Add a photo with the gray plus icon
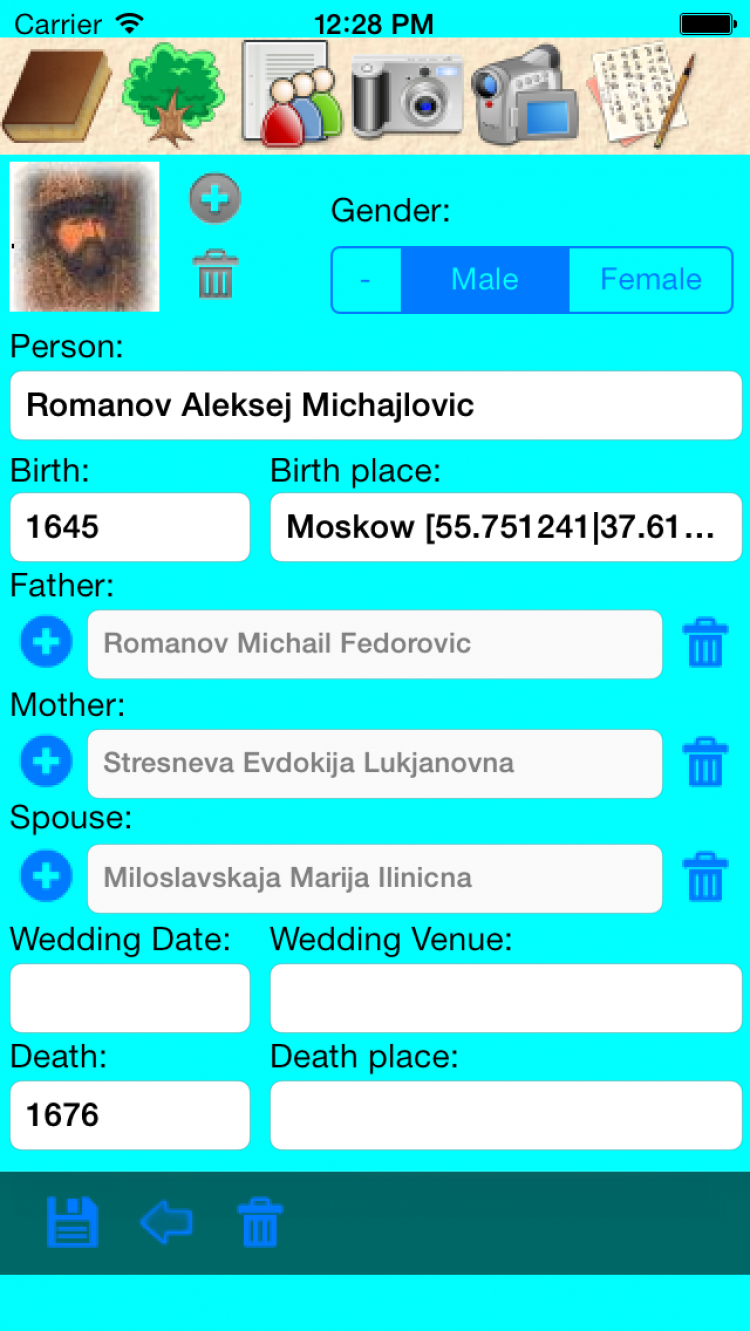The width and height of the screenshot is (750, 1331). (x=215, y=198)
